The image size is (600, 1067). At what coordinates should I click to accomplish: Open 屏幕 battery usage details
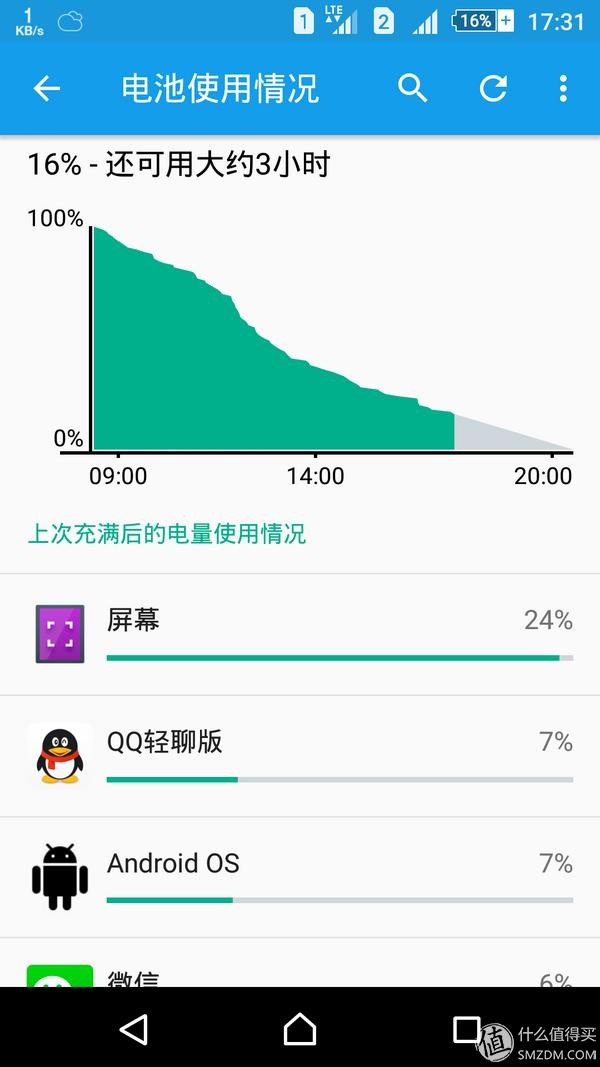(x=300, y=635)
